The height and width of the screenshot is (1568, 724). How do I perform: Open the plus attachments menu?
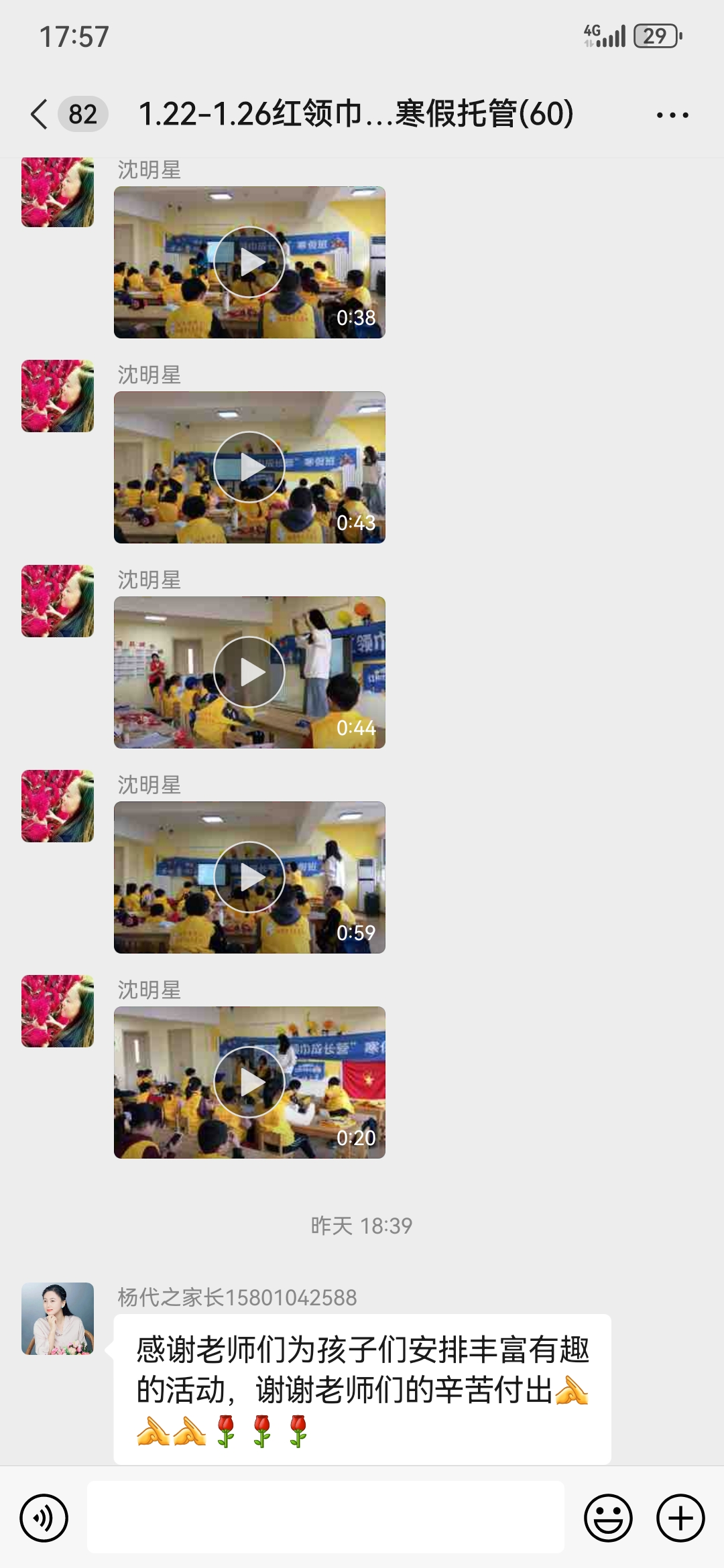(x=680, y=1518)
